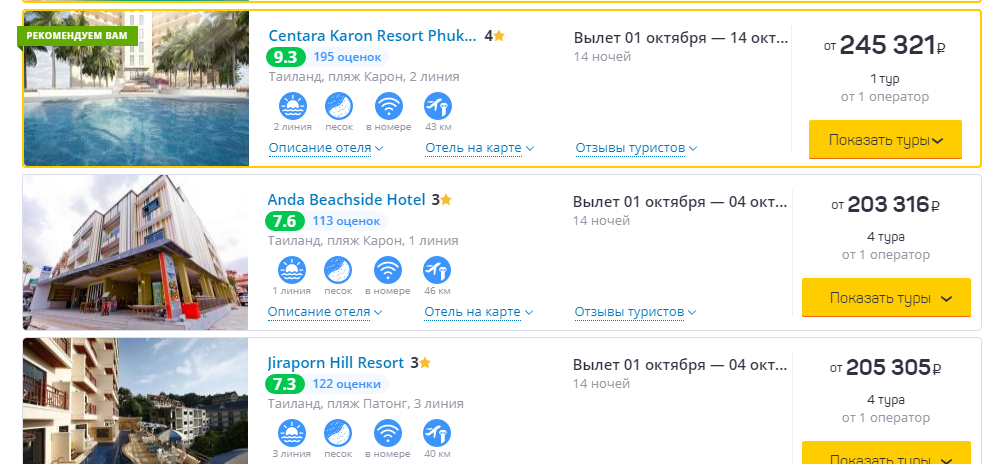The image size is (990, 464).
Task: Open Anda Beachside Hotel building photo
Action: (136, 253)
